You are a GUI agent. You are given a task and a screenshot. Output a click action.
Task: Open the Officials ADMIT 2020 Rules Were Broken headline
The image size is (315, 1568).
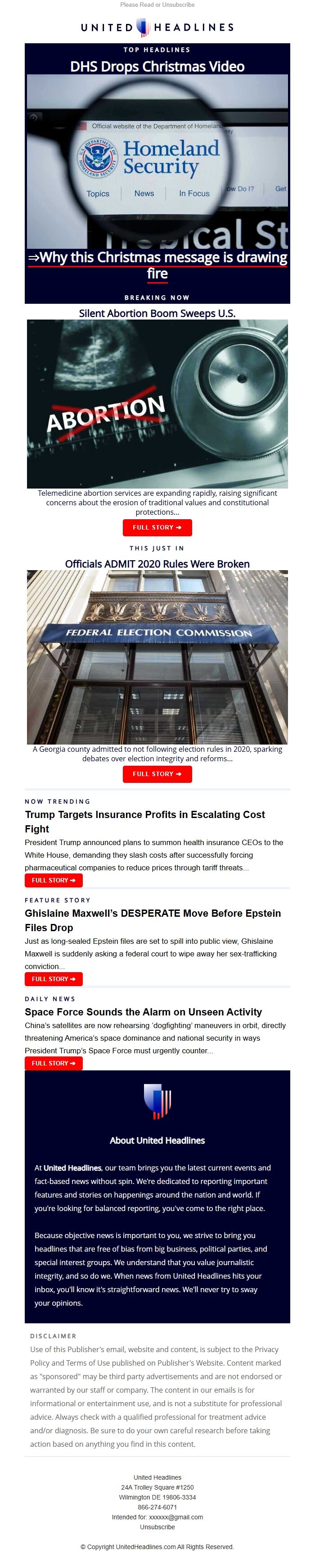coord(157,564)
